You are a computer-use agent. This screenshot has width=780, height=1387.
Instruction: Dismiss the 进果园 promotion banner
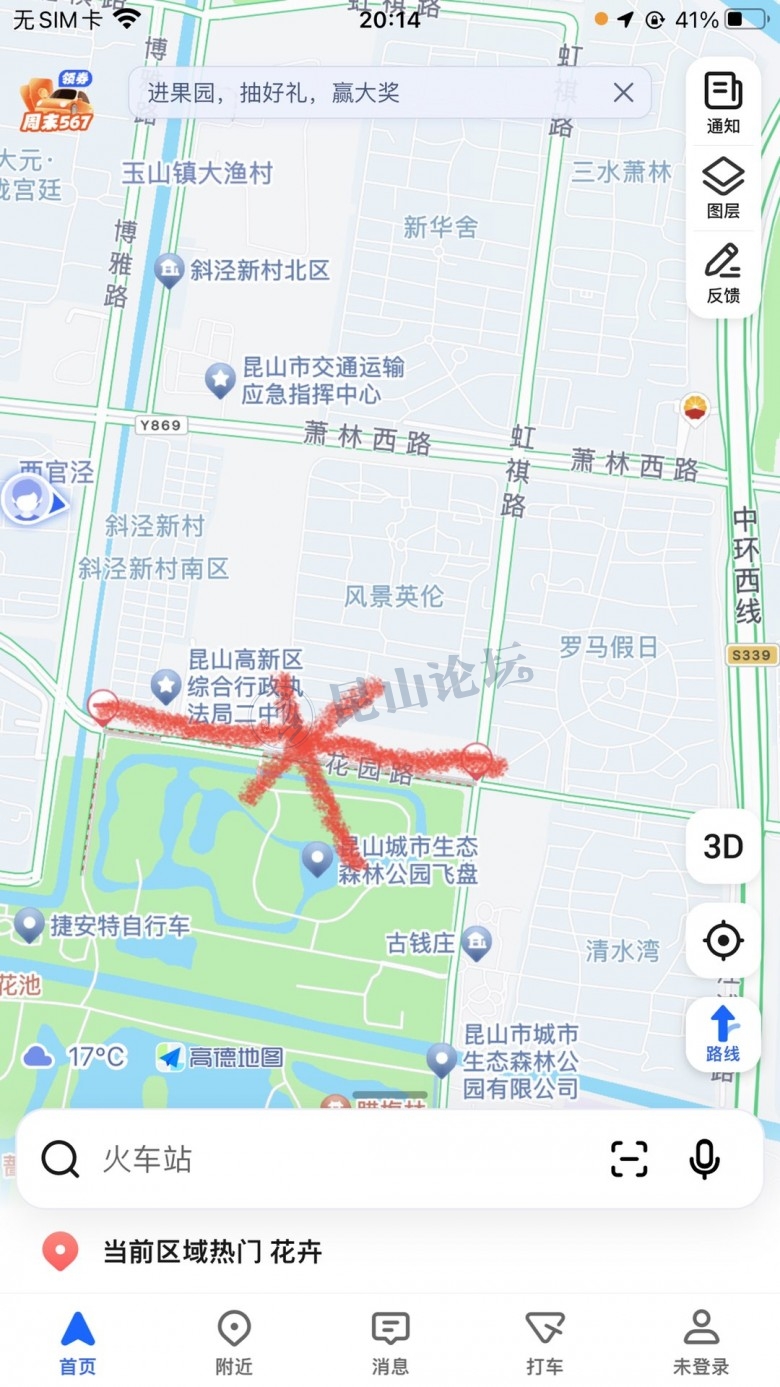coord(623,93)
